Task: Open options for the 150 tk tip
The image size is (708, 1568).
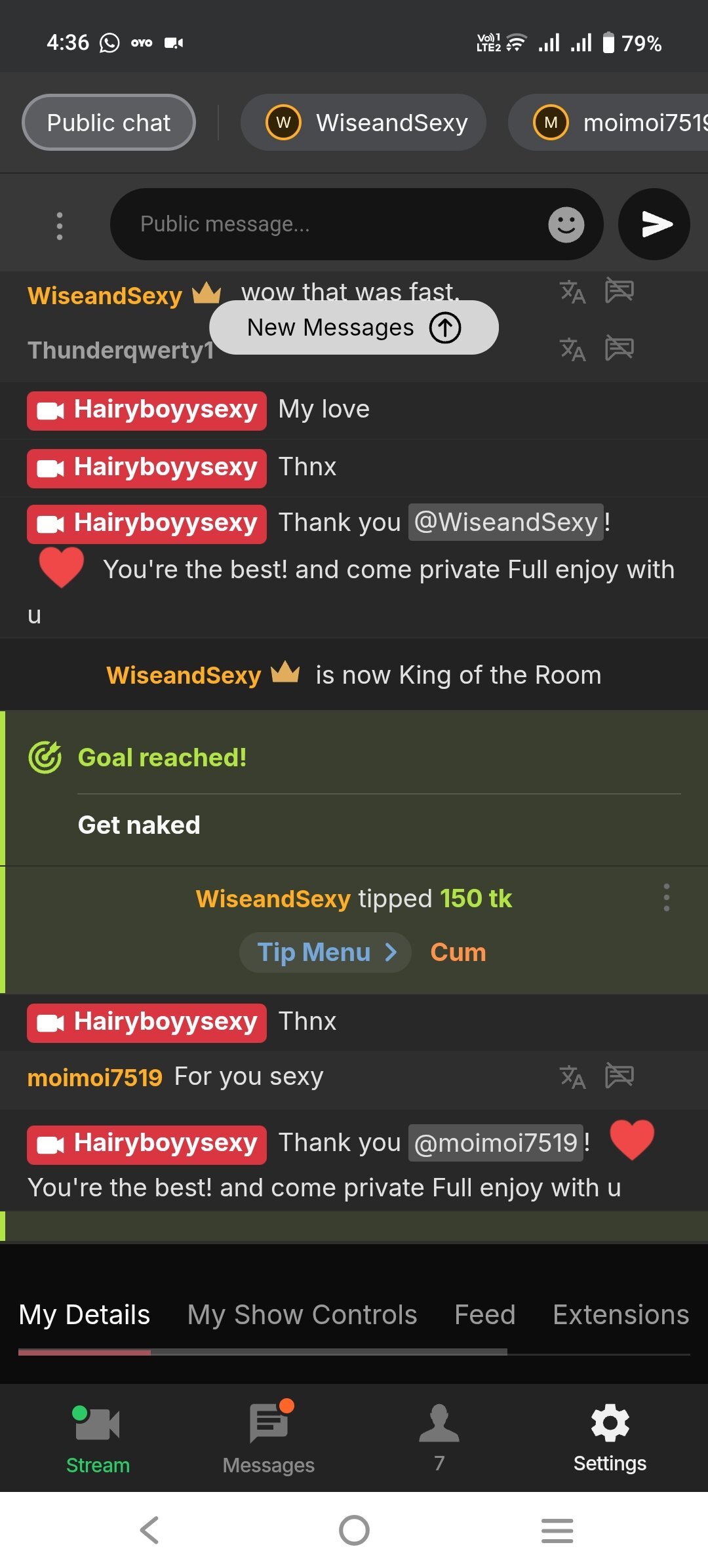Action: tap(666, 897)
